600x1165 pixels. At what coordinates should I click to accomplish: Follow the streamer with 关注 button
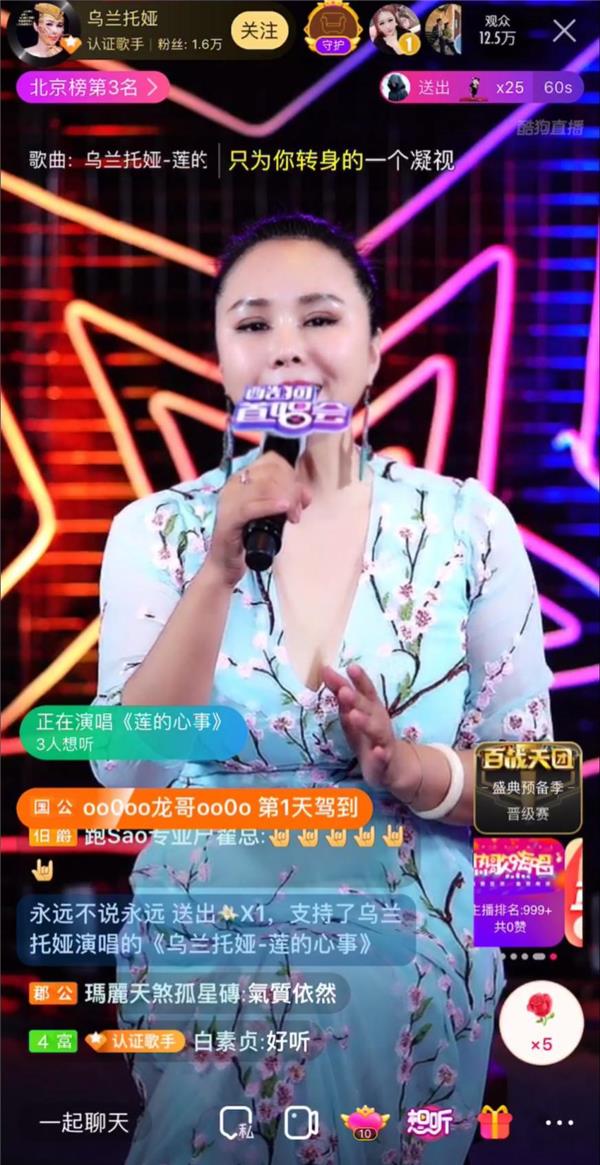click(x=259, y=31)
